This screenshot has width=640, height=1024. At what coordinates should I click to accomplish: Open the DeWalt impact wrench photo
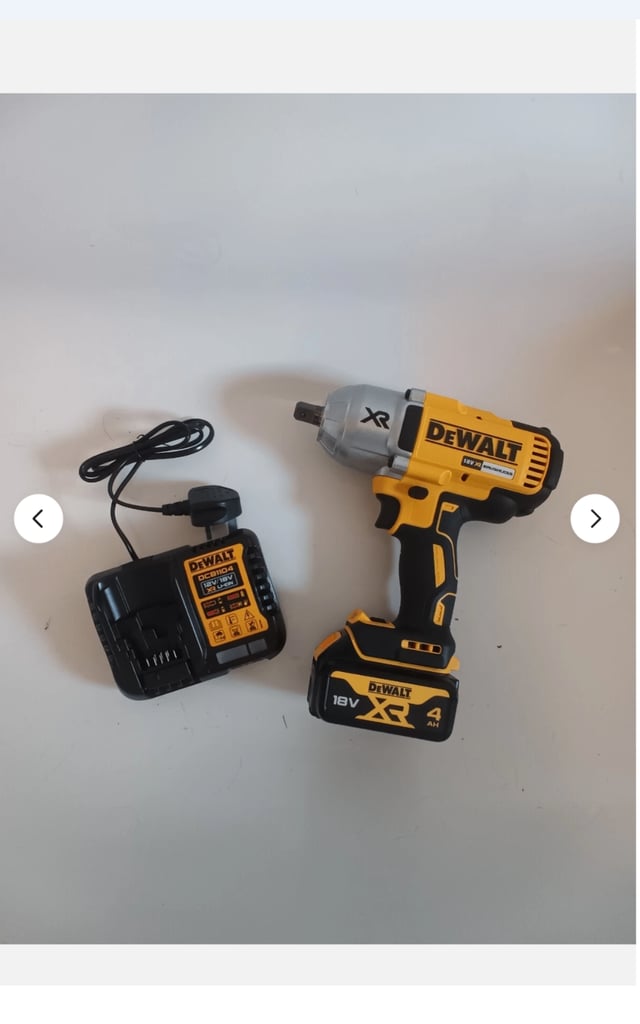pos(318,518)
